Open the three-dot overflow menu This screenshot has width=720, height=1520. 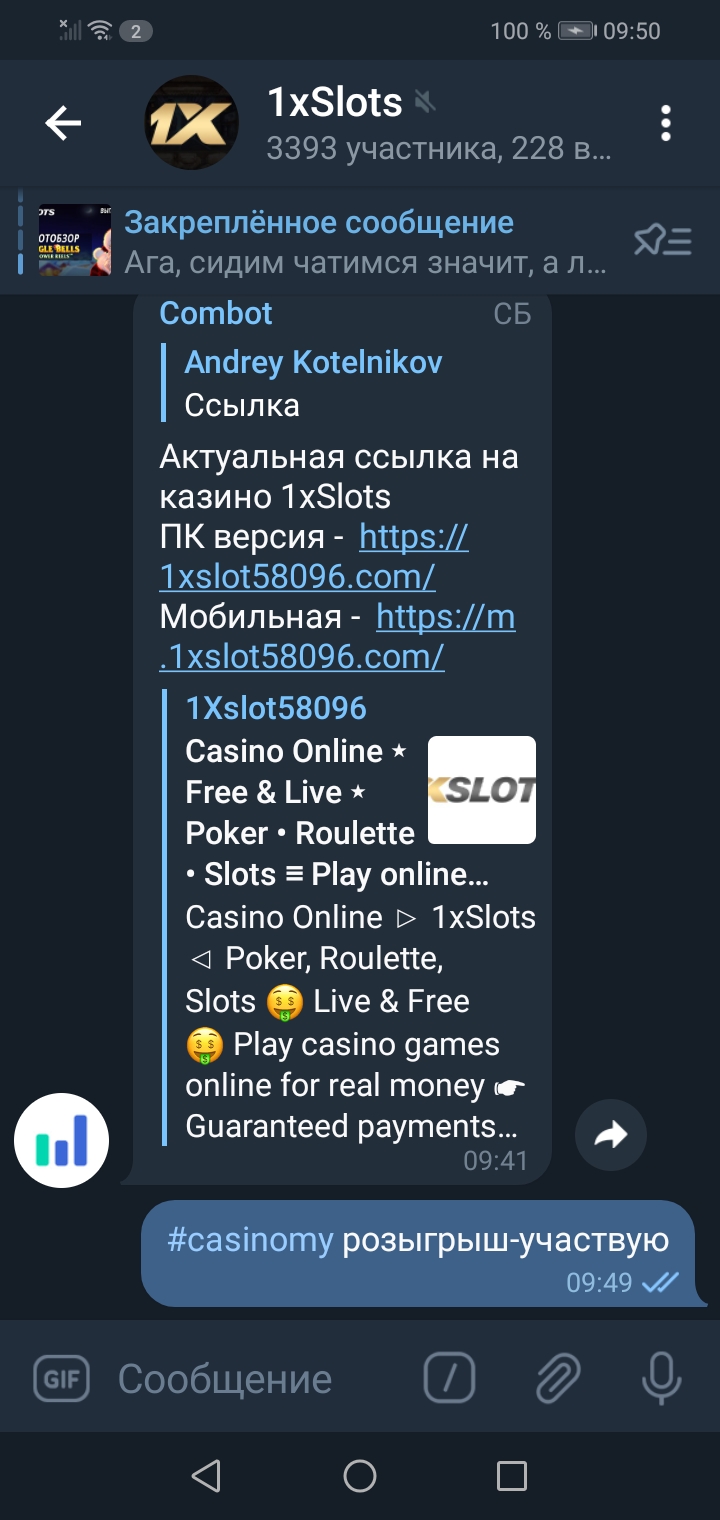coord(666,124)
